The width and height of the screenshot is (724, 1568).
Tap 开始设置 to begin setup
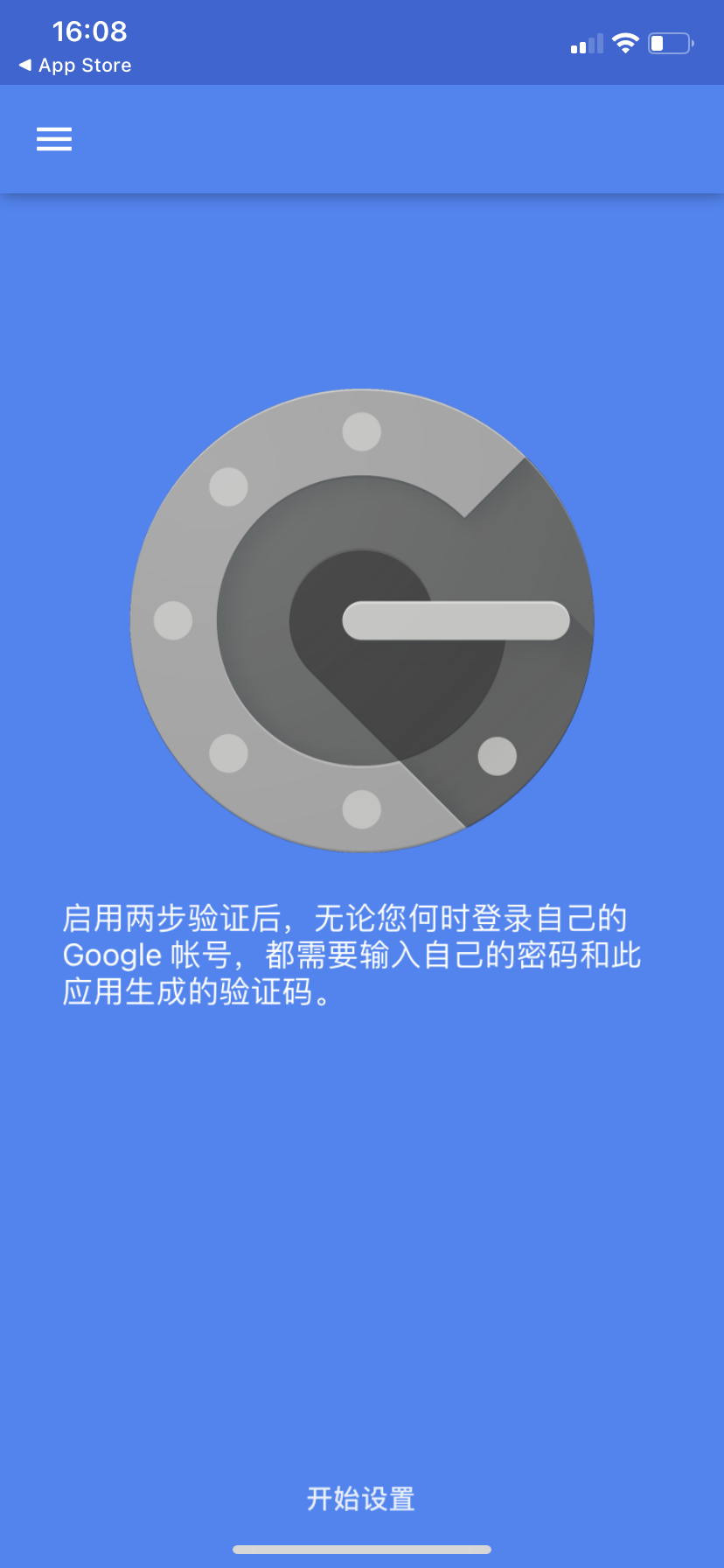coord(361,1499)
